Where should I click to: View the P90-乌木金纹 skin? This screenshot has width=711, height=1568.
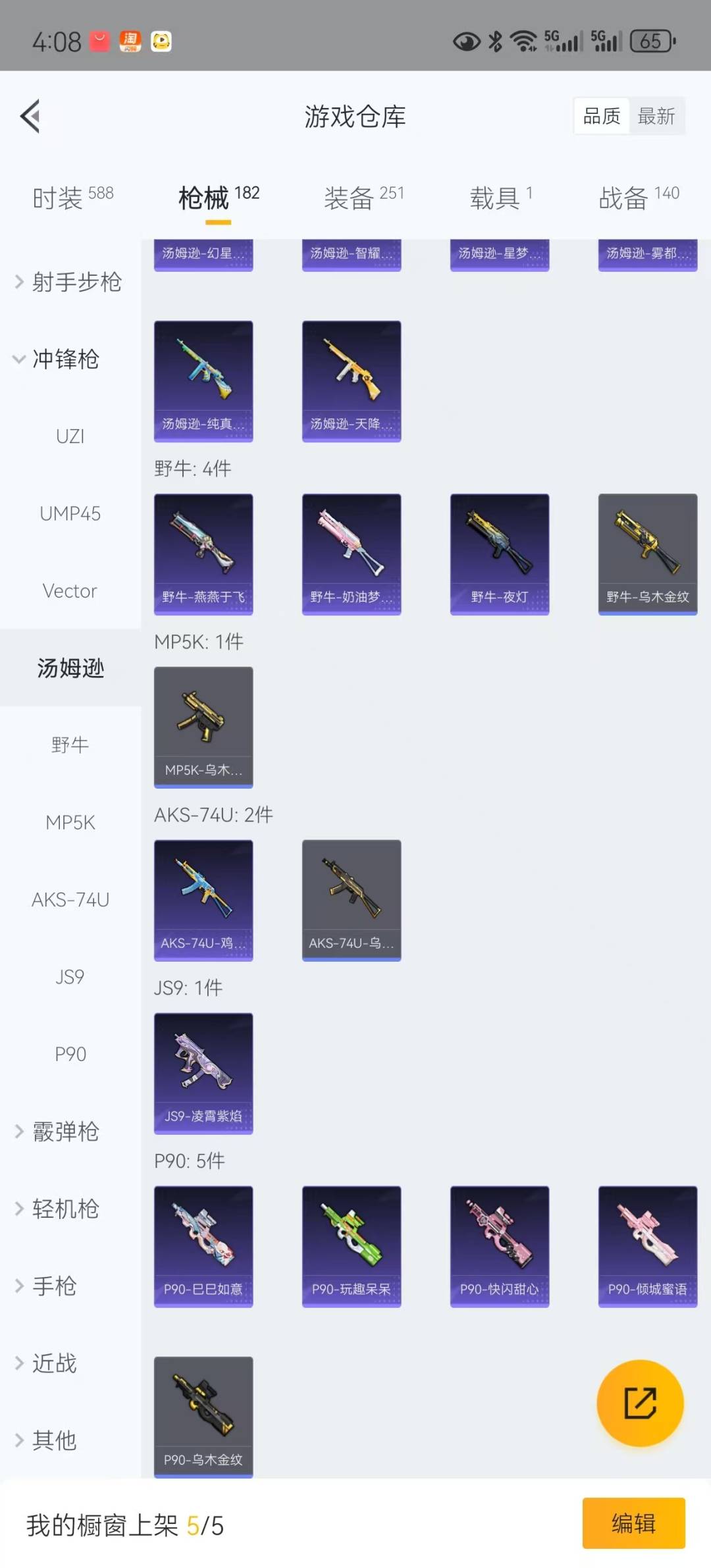[203, 1417]
